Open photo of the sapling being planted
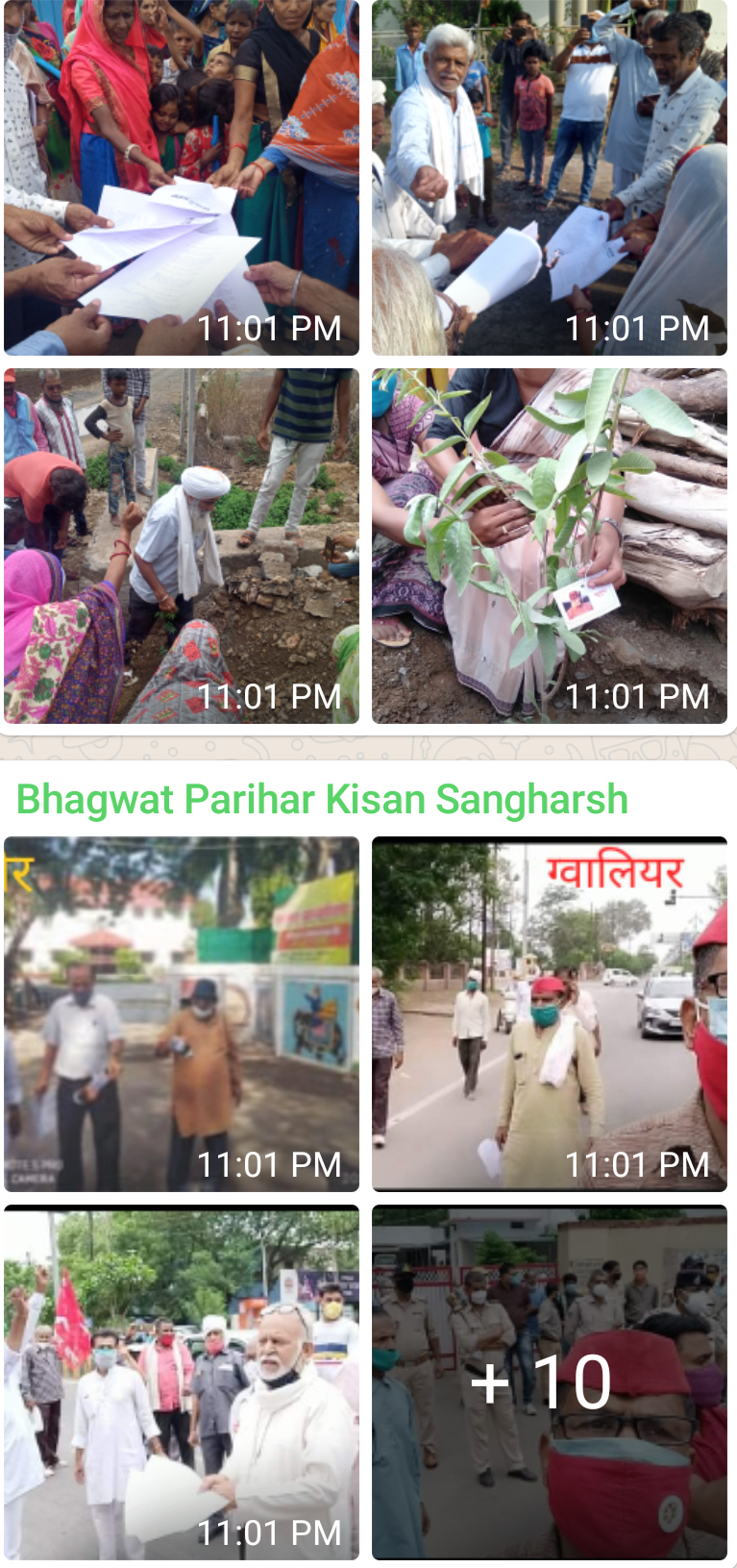 tap(549, 545)
